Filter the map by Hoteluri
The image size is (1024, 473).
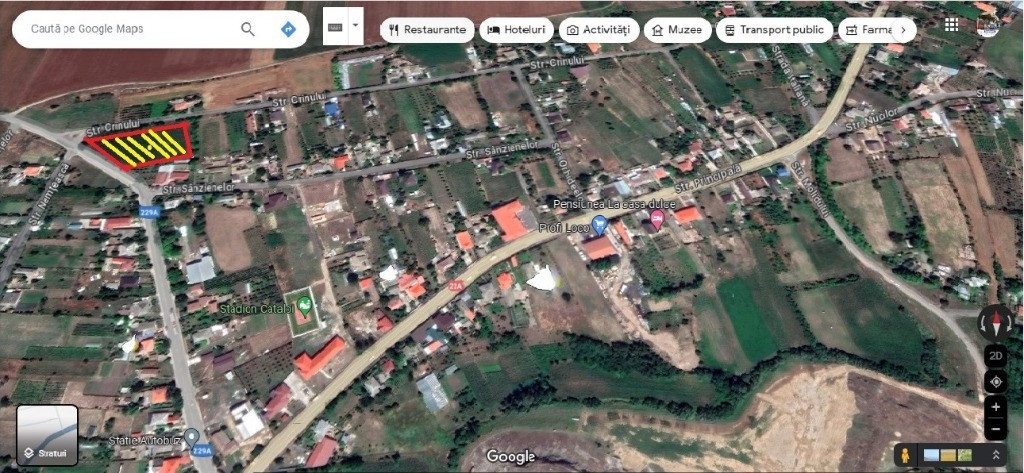[x=516, y=30]
